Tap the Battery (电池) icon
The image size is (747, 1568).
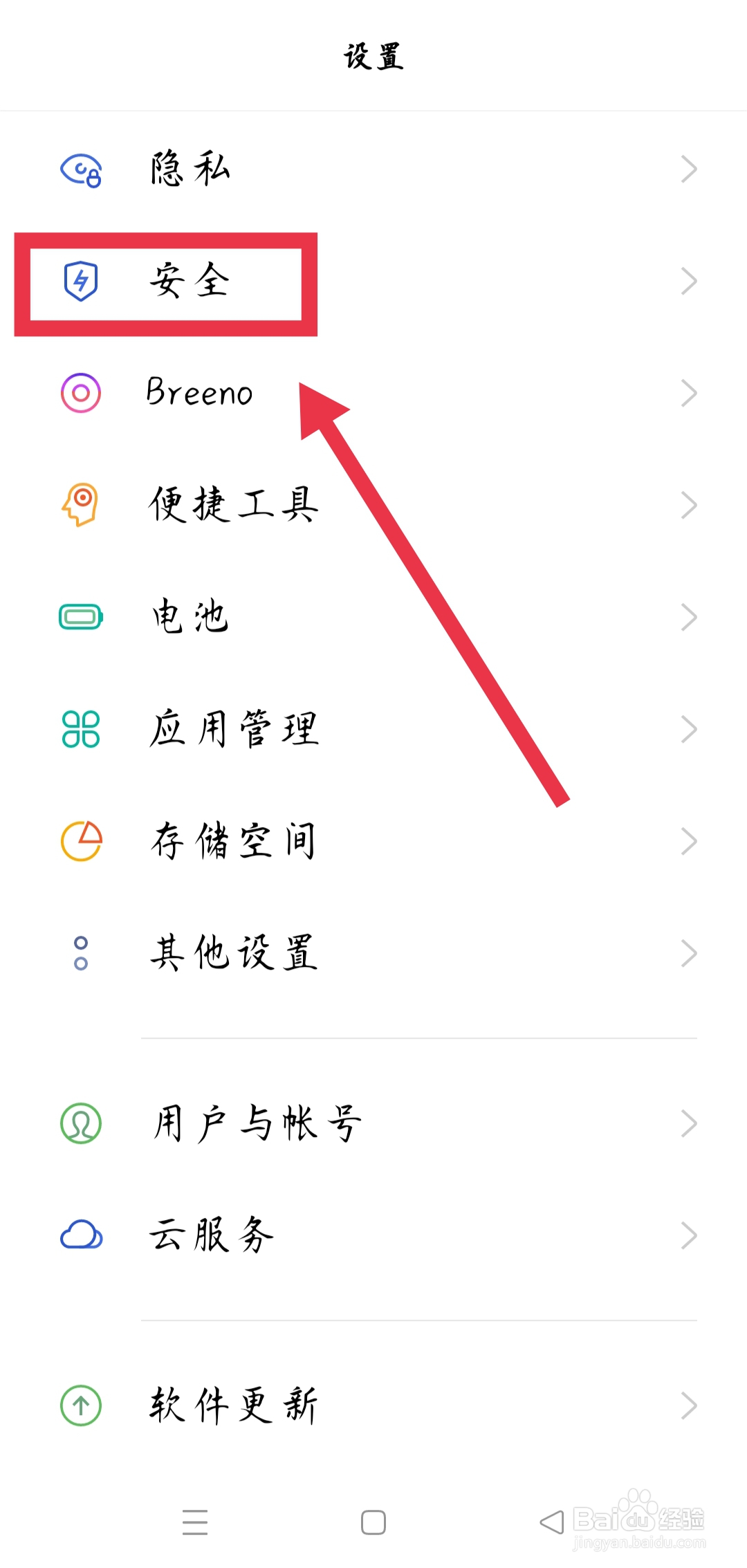[80, 616]
